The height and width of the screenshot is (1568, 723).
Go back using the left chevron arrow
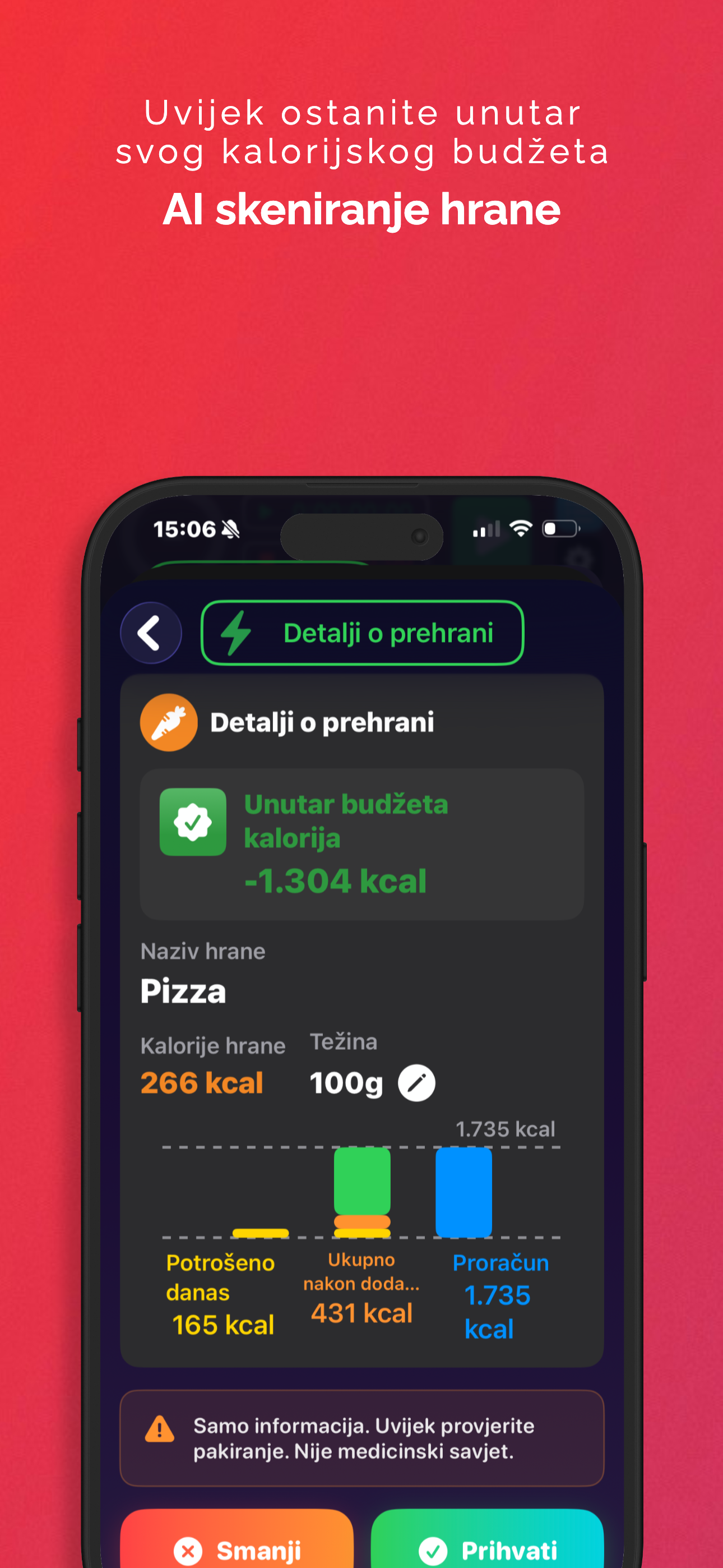pos(150,633)
